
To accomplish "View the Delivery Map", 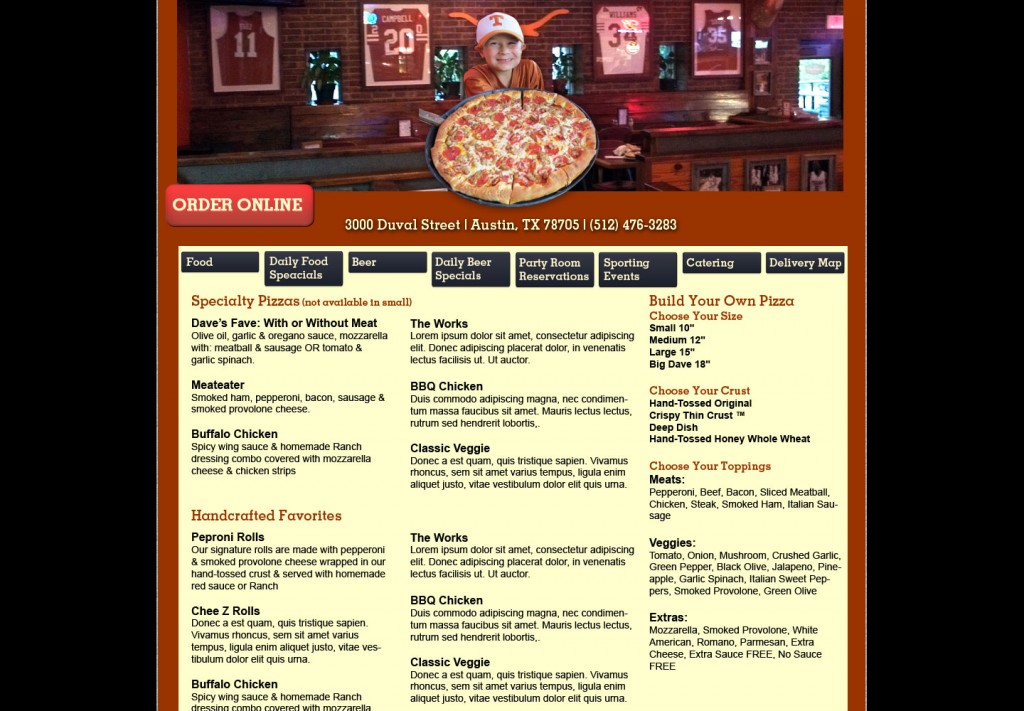I will coord(805,262).
